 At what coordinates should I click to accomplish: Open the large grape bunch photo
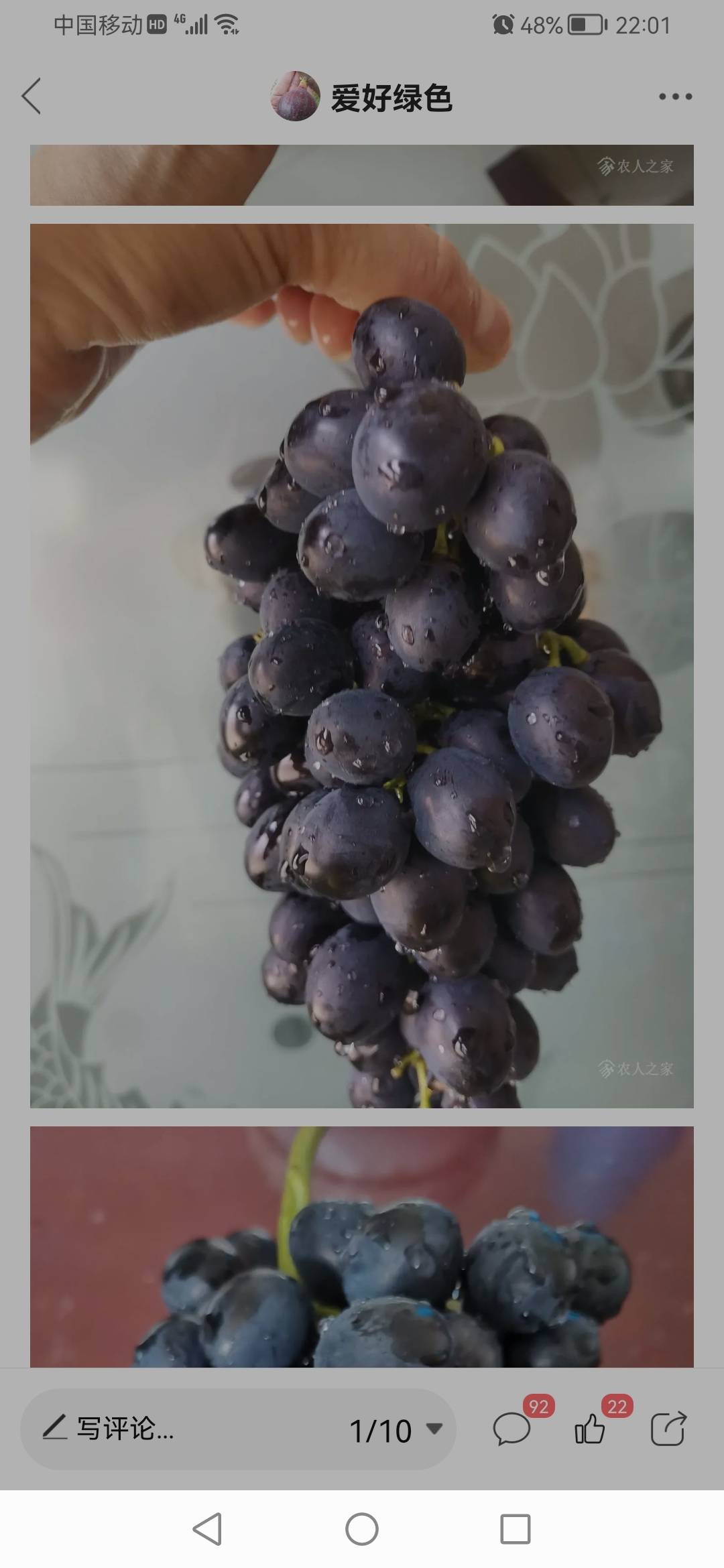[362, 665]
